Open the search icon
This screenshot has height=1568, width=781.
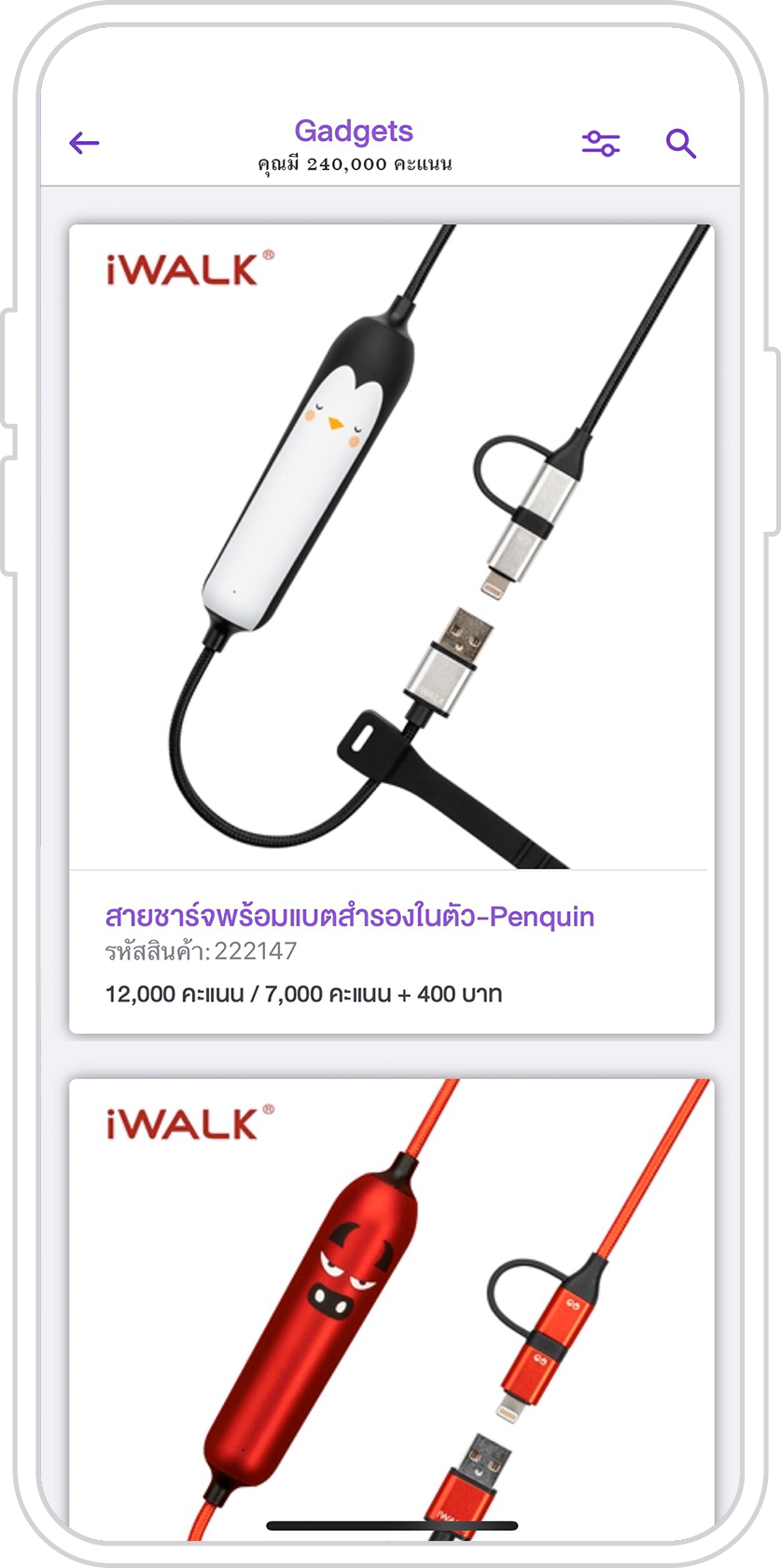(x=680, y=144)
